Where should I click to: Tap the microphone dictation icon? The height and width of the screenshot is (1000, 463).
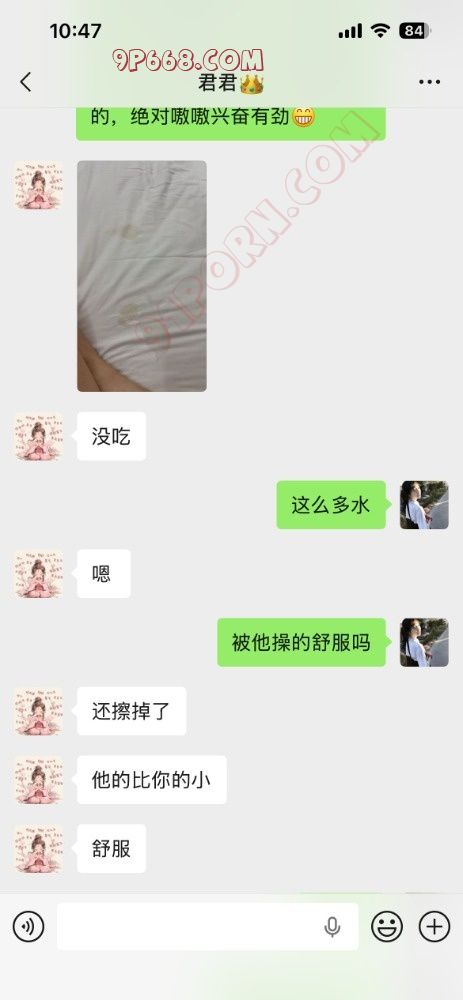pyautogui.click(x=332, y=927)
